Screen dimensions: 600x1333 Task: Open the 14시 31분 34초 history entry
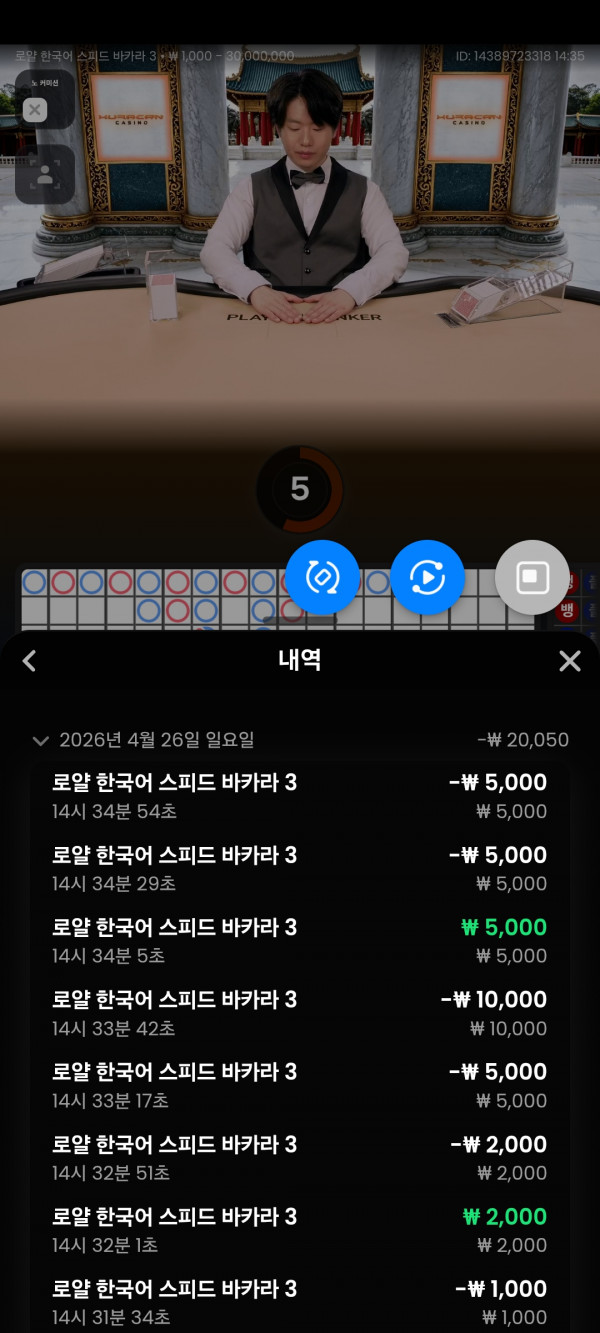[300, 1301]
